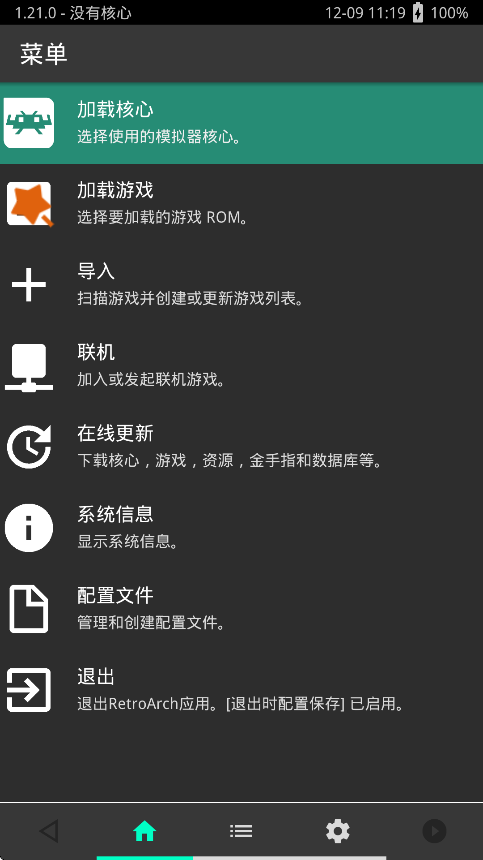
Task: Open 加载游戏 to load a ROM
Action: (241, 204)
